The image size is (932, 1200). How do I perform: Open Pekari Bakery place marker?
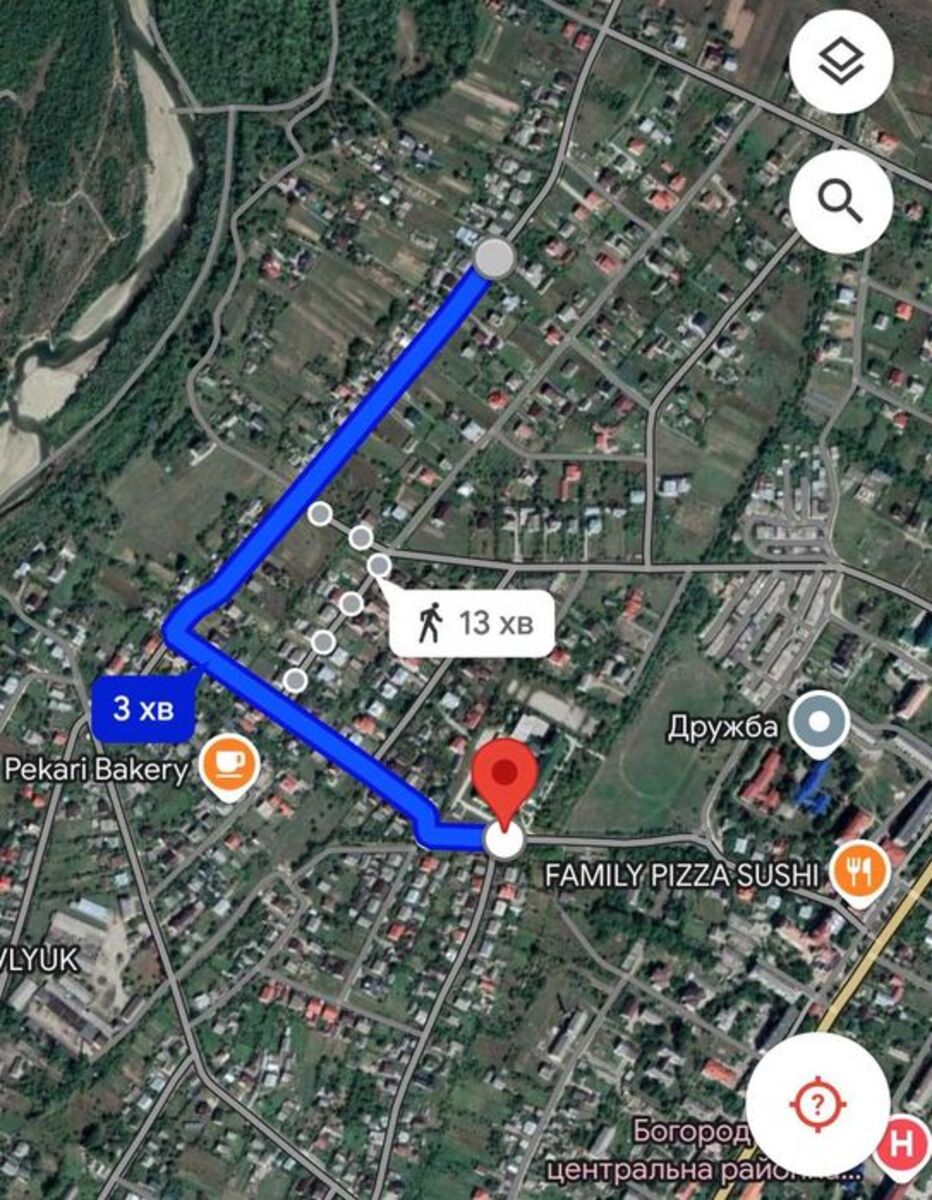(x=230, y=765)
